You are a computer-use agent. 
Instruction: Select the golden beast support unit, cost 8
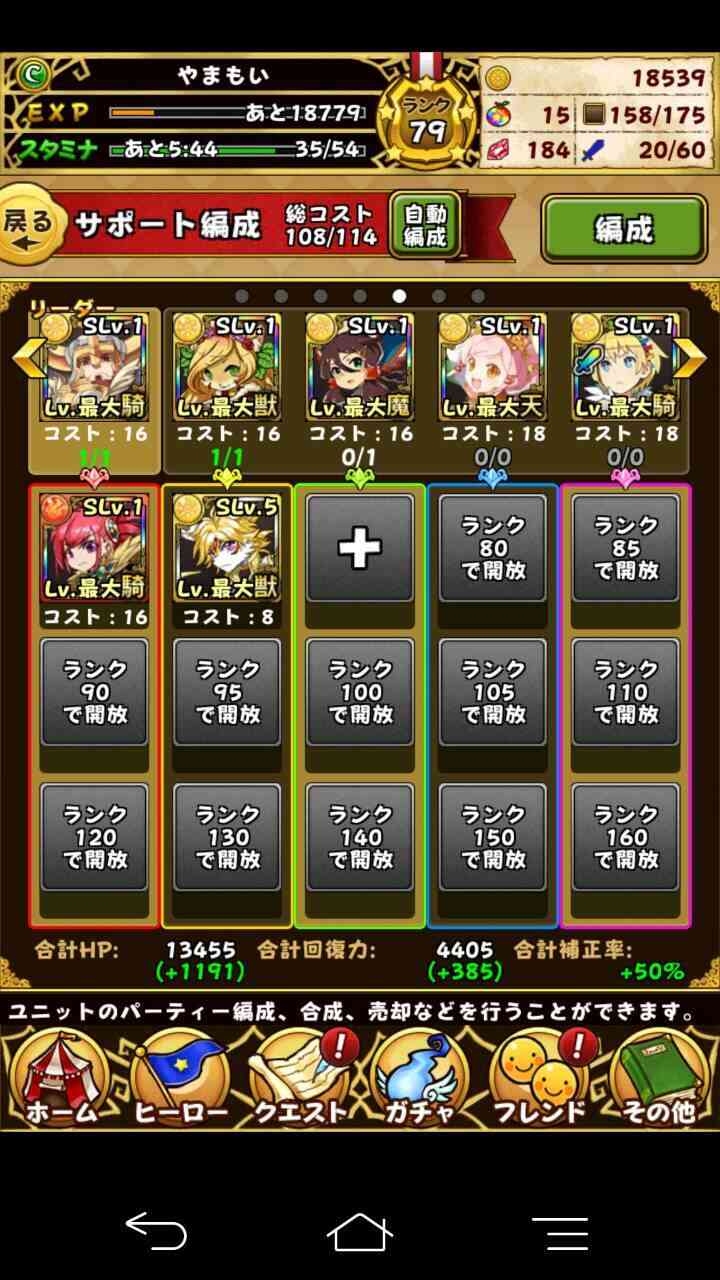227,548
